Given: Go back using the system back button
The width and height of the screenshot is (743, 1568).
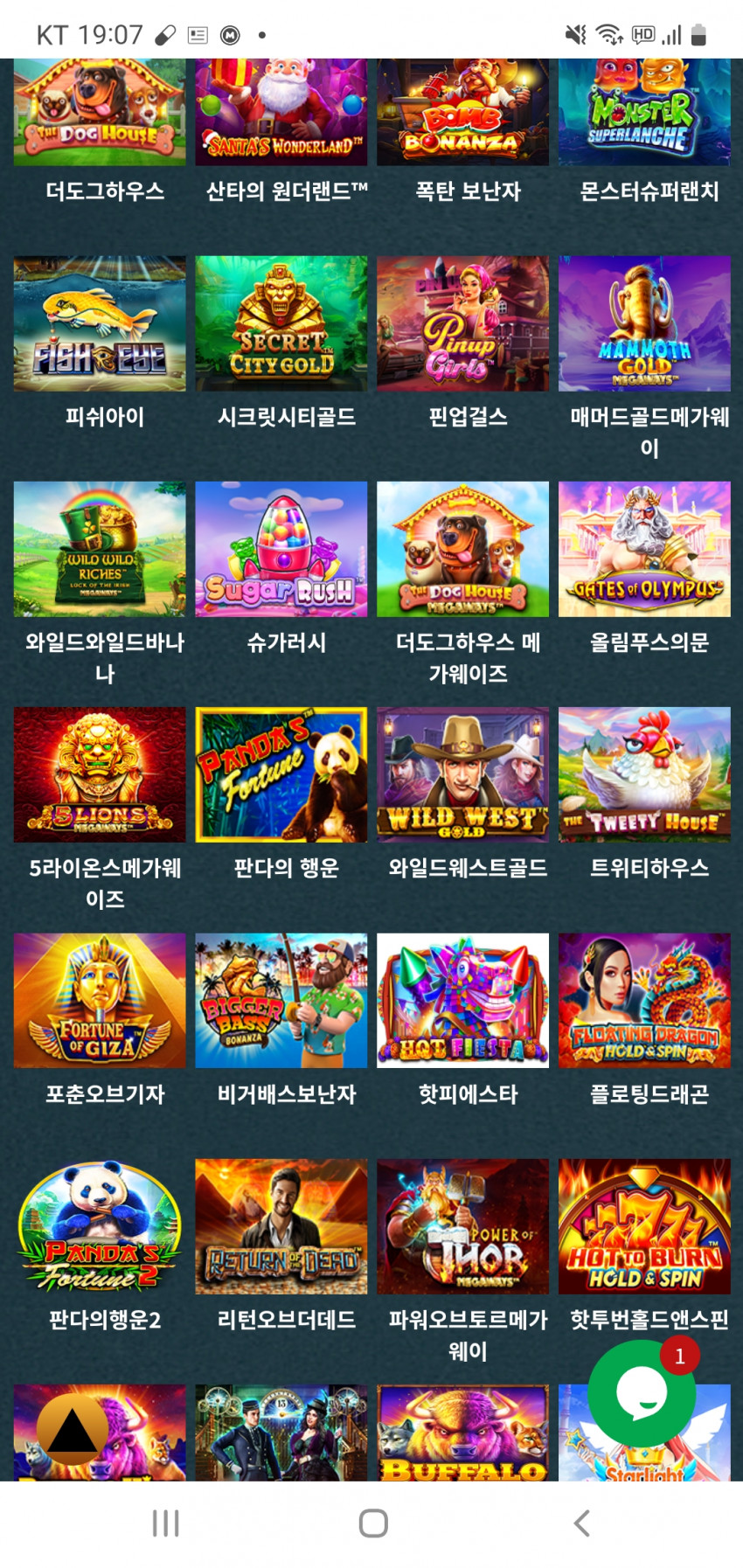Looking at the screenshot, I should 581,1523.
